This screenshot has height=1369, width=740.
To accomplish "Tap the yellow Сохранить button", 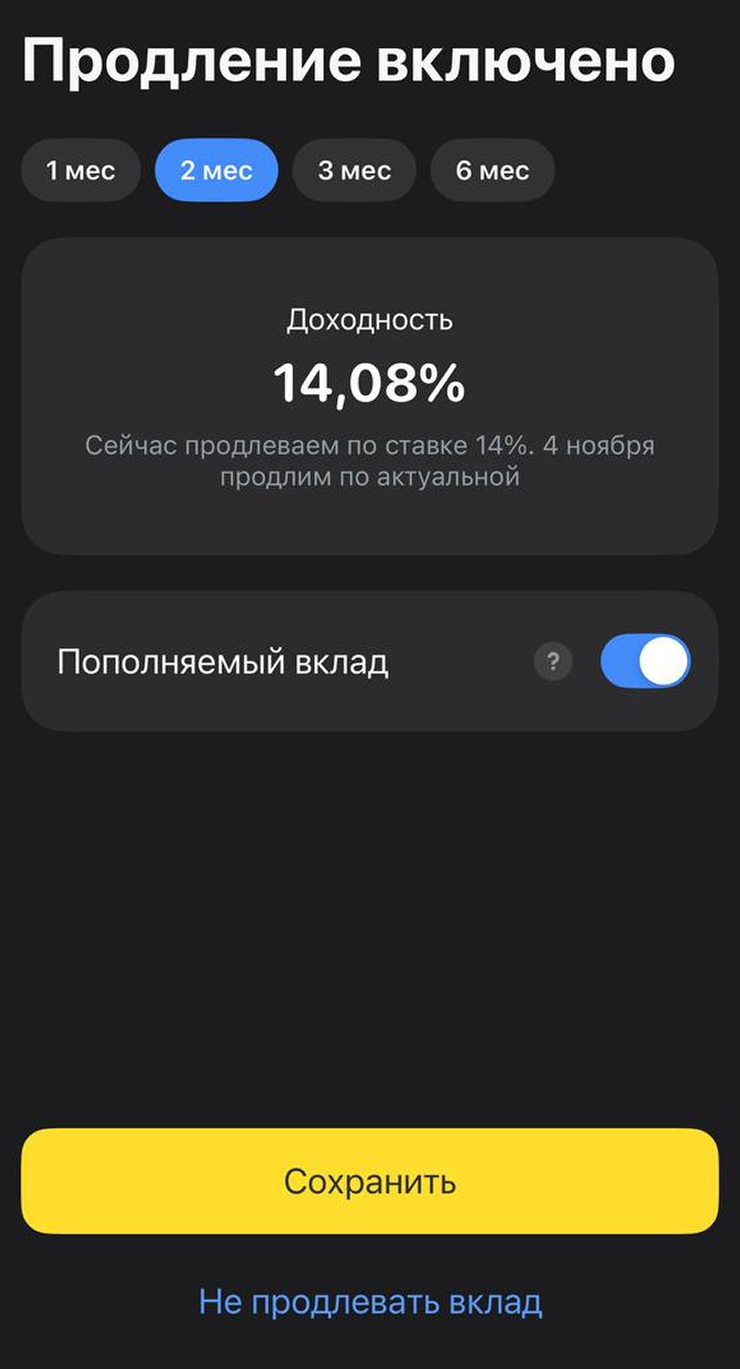I will 370,1181.
